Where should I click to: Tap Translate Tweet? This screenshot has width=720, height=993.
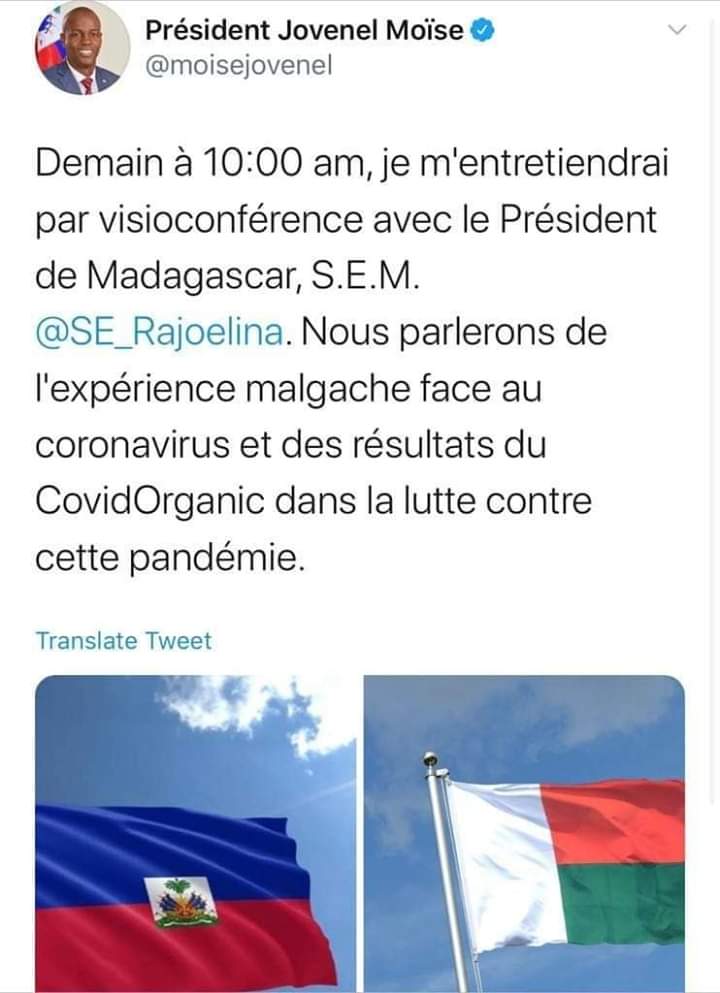(x=124, y=641)
